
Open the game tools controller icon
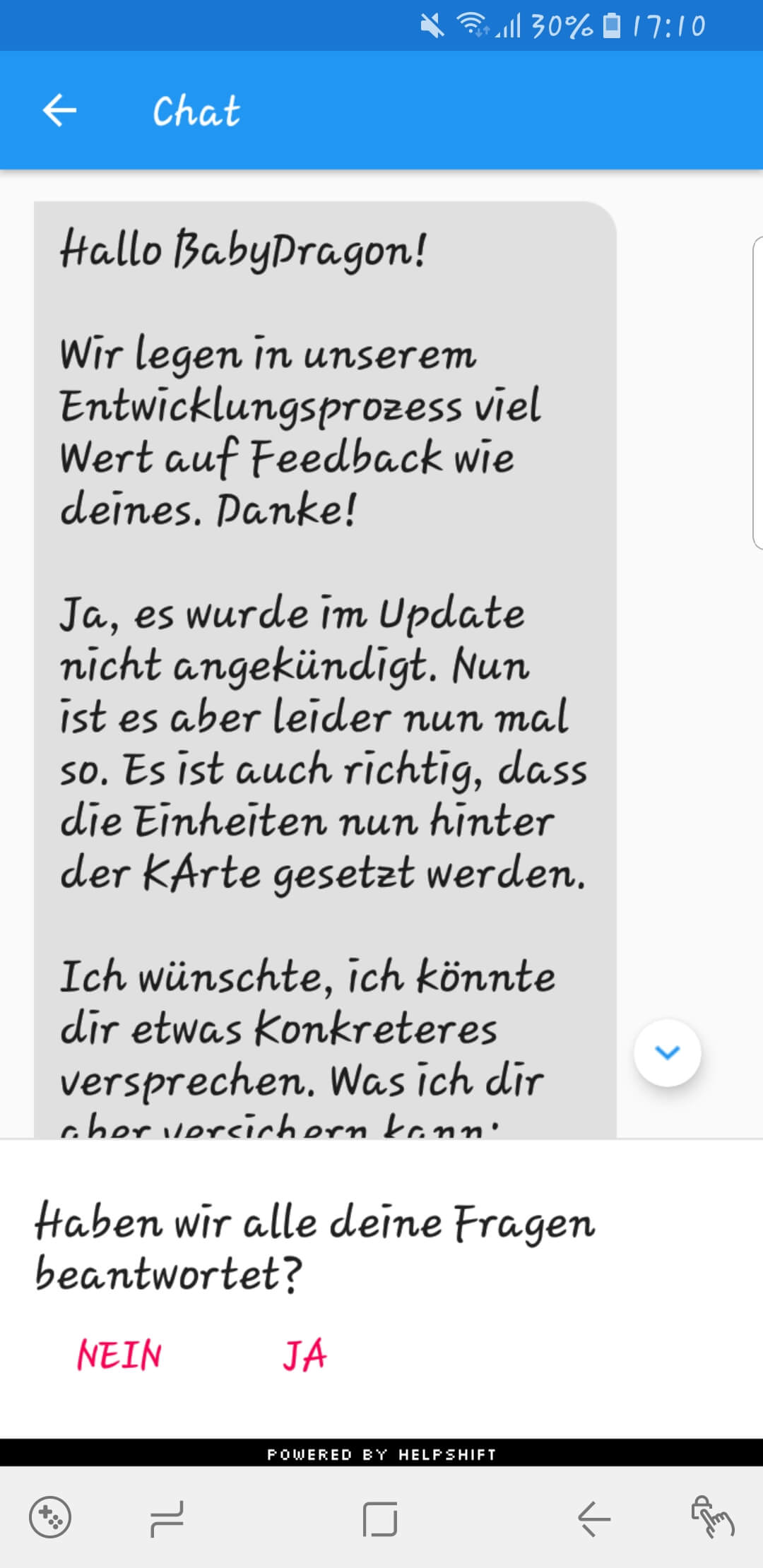(x=49, y=1517)
